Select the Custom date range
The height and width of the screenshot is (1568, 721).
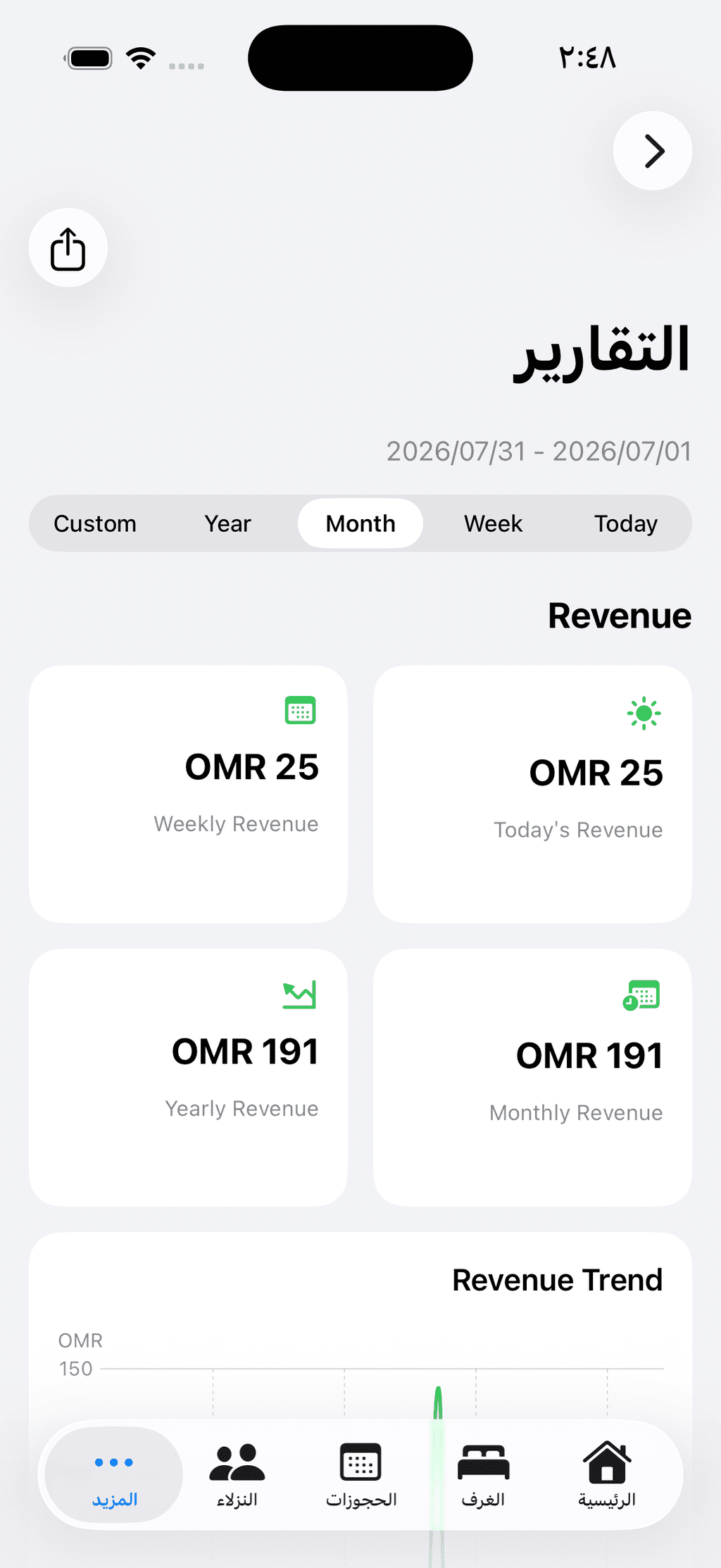(95, 523)
